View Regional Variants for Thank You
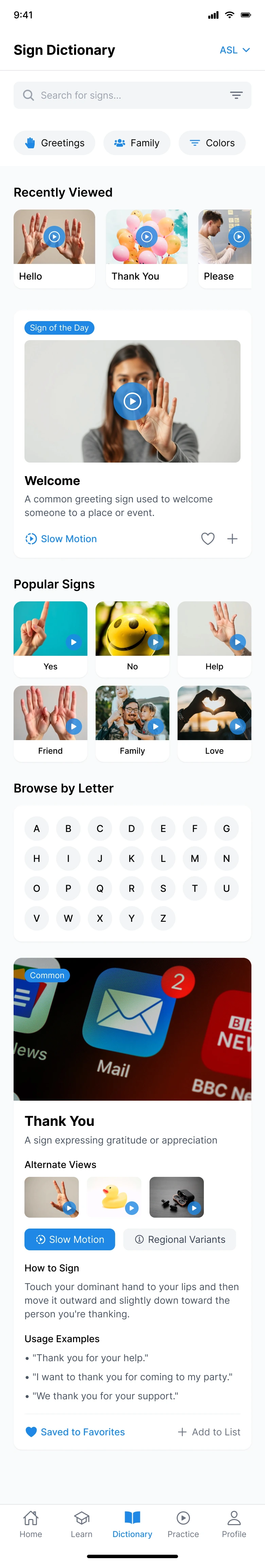 (179, 1239)
